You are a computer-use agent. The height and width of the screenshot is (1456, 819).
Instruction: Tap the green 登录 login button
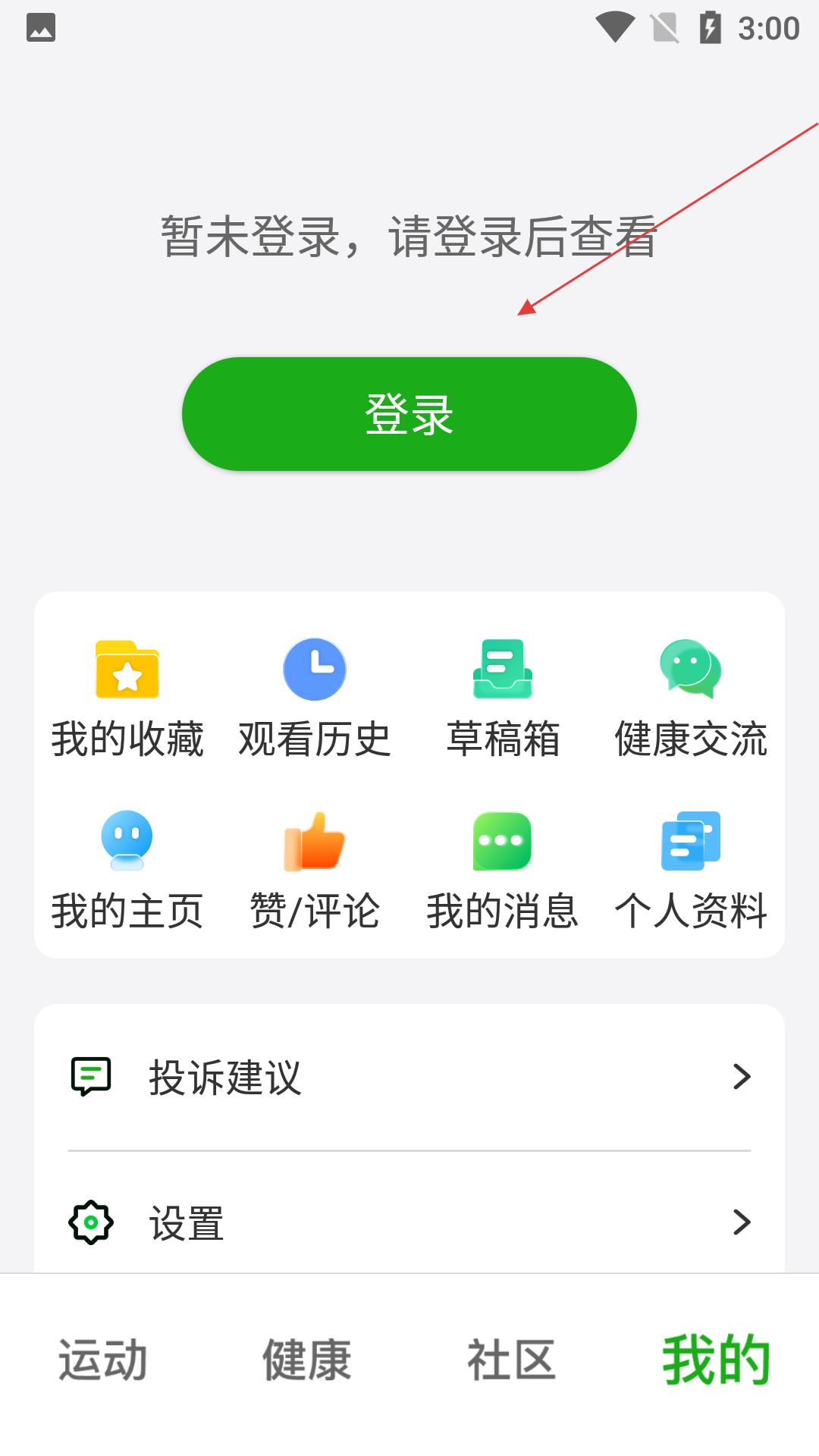pyautogui.click(x=409, y=414)
